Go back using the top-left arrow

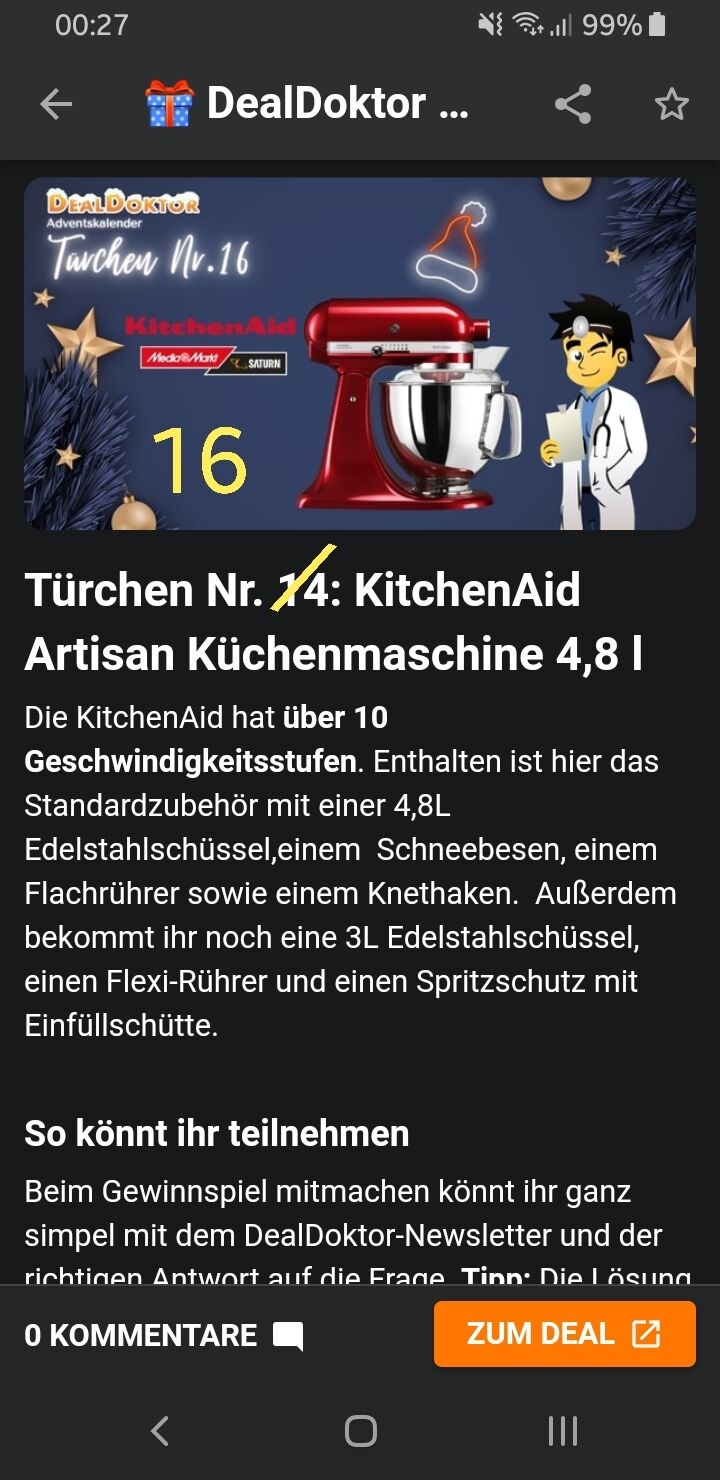click(x=56, y=104)
